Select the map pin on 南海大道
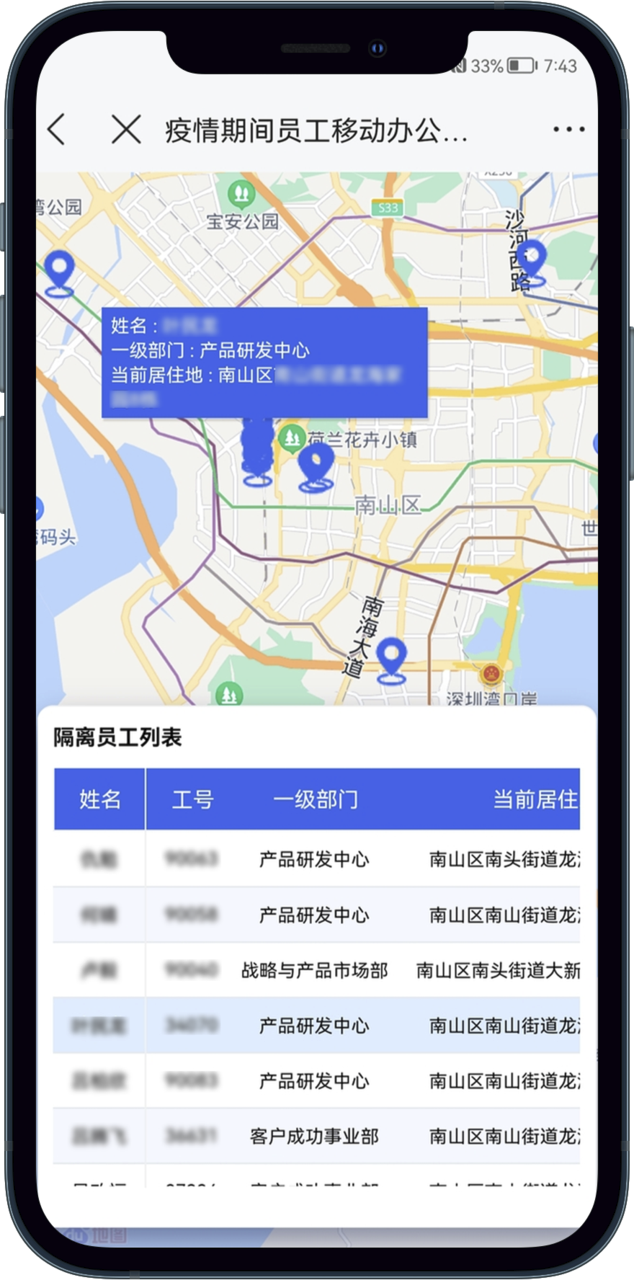Screen dimensions: 634x1280 (x=389, y=658)
